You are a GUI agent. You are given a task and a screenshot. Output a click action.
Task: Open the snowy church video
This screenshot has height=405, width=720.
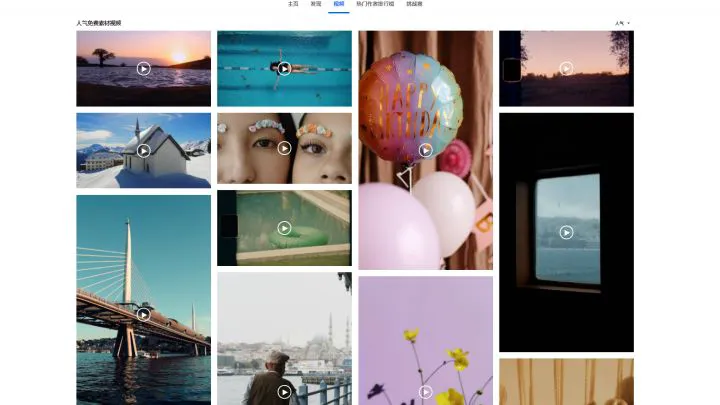(x=143, y=150)
